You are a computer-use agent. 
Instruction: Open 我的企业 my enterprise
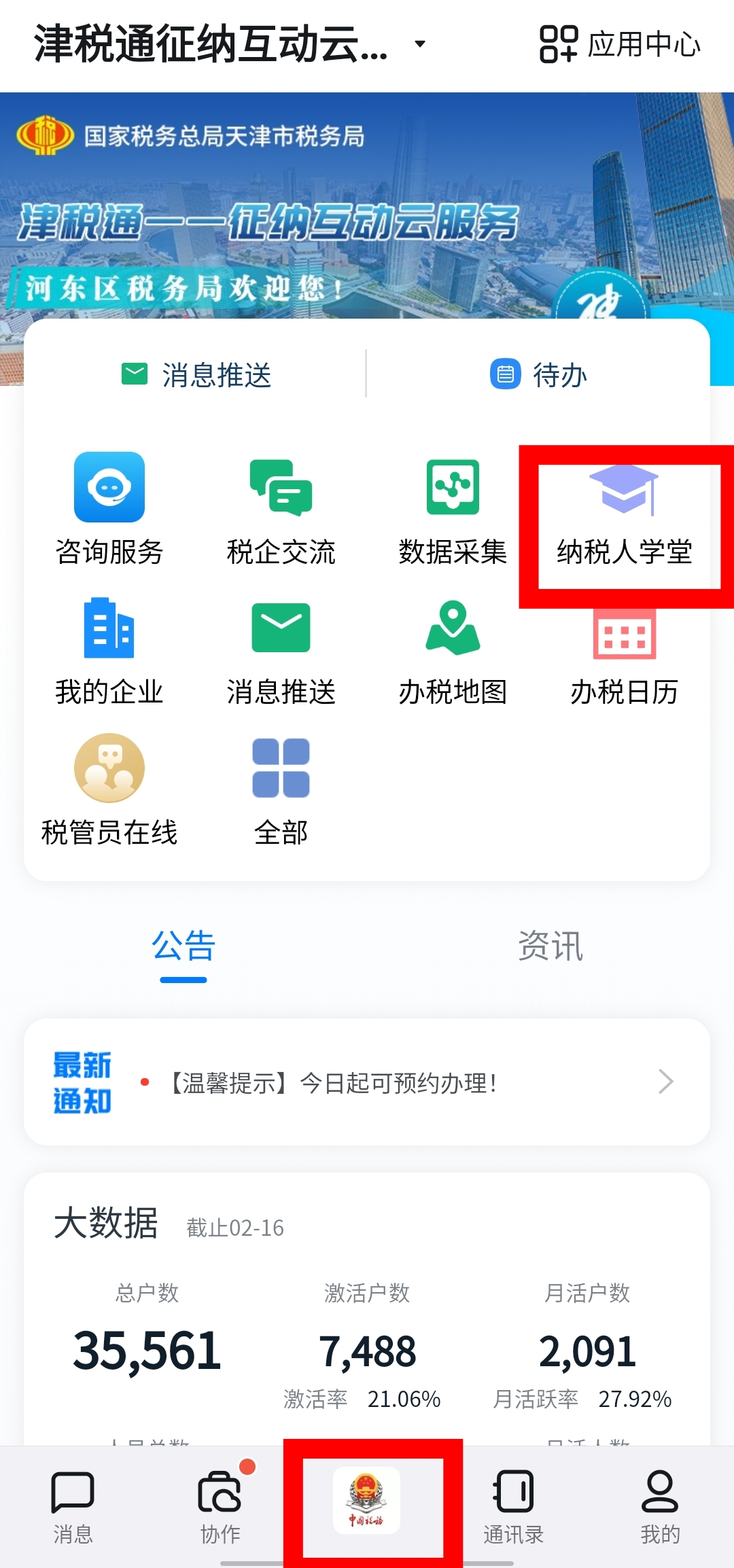tap(109, 651)
